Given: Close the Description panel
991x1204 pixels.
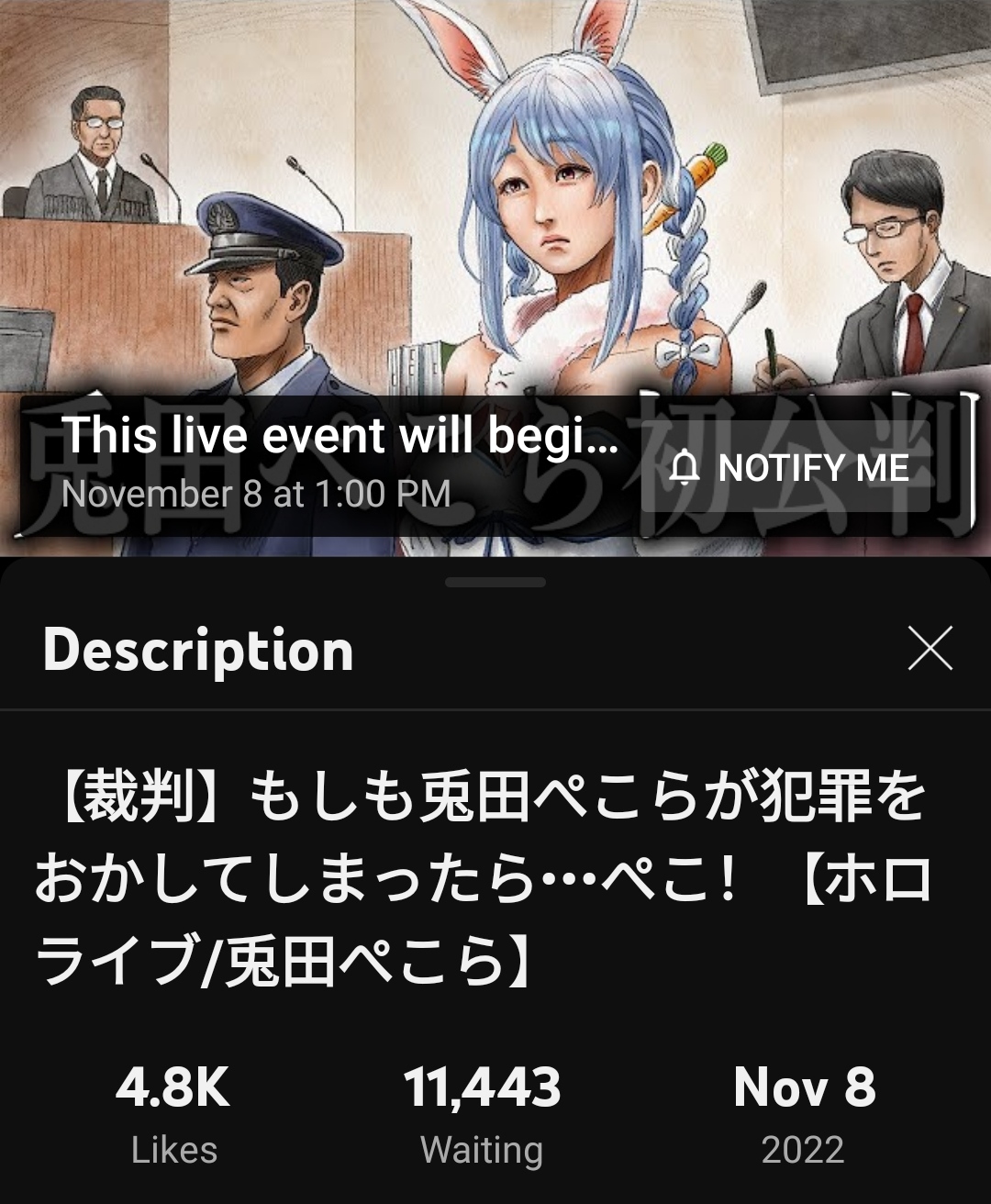Looking at the screenshot, I should tap(930, 649).
